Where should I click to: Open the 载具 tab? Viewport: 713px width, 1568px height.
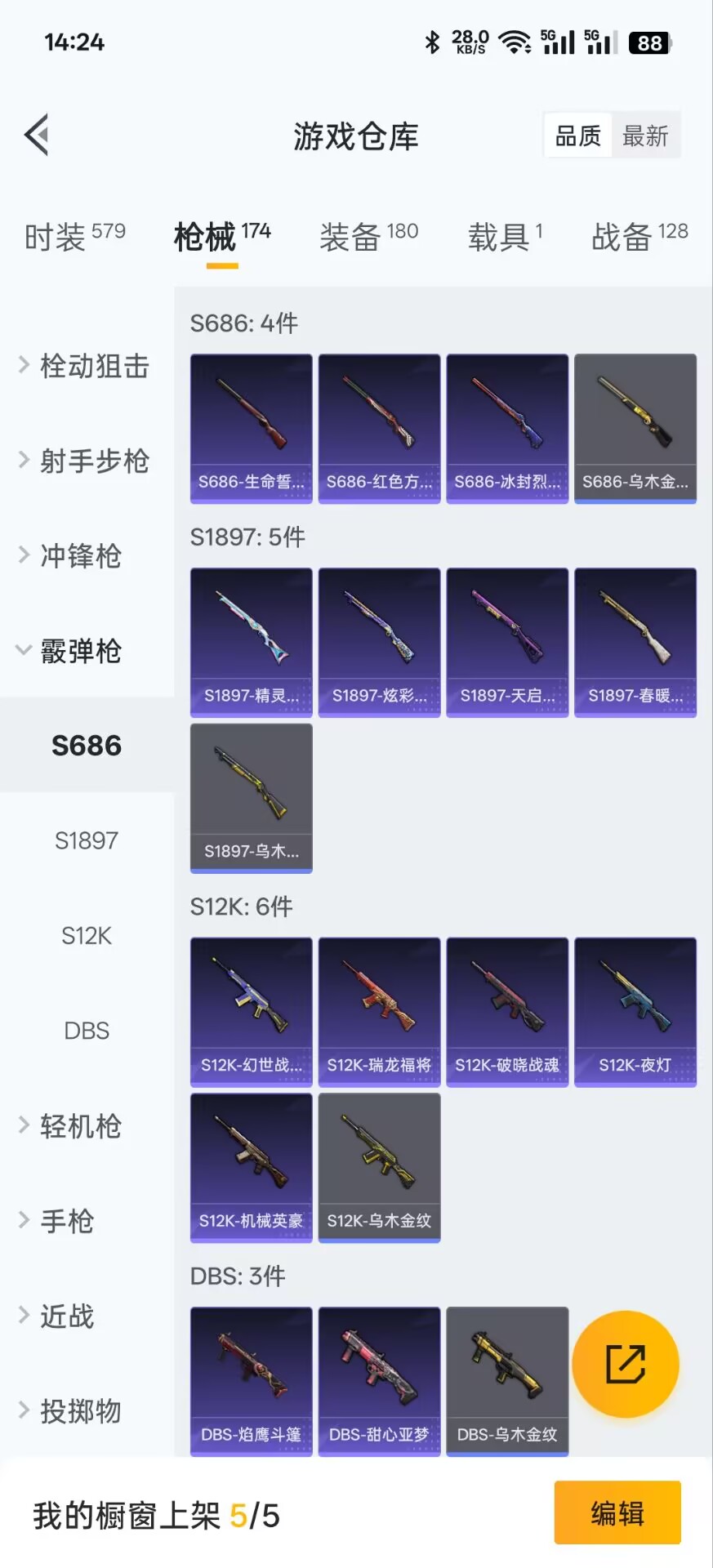[505, 237]
